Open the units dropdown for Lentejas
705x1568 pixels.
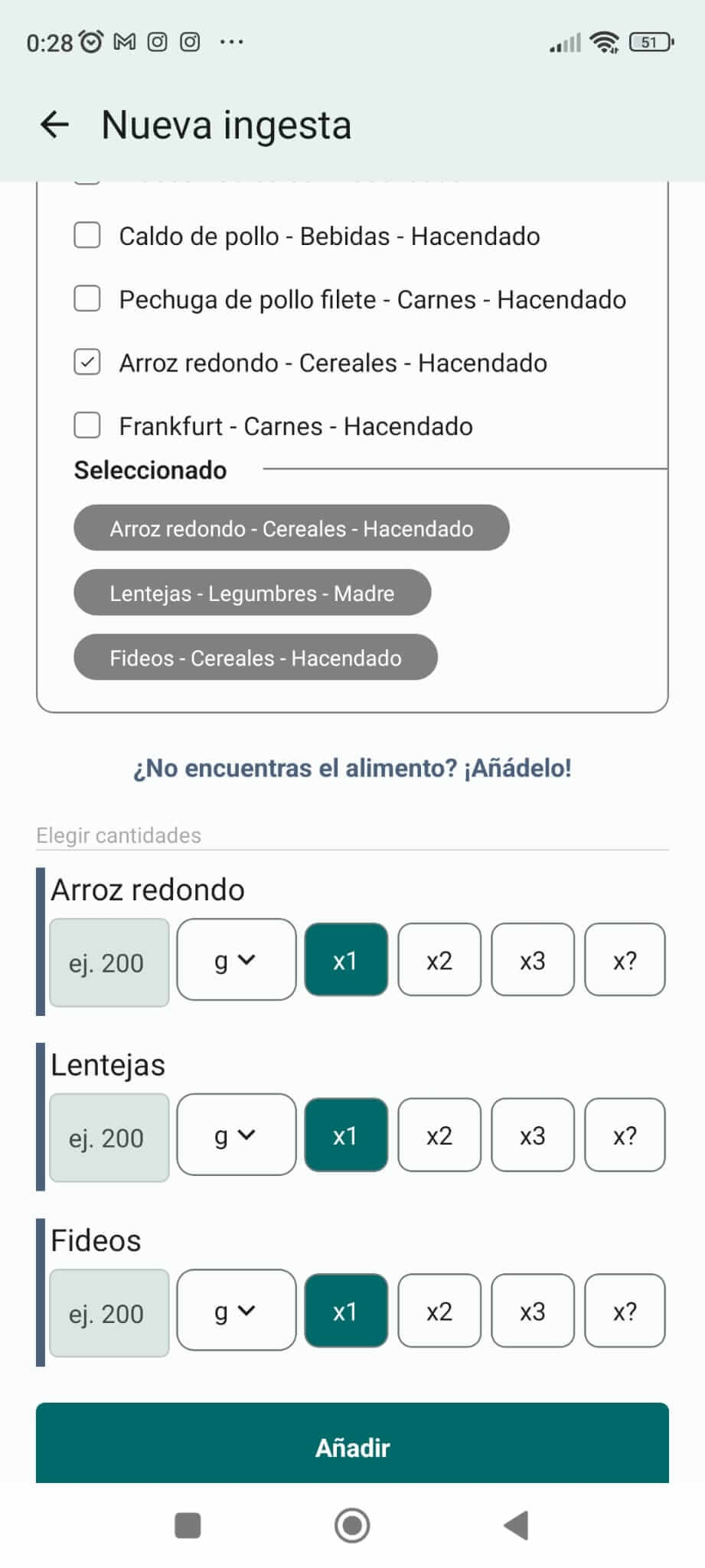(x=235, y=1136)
